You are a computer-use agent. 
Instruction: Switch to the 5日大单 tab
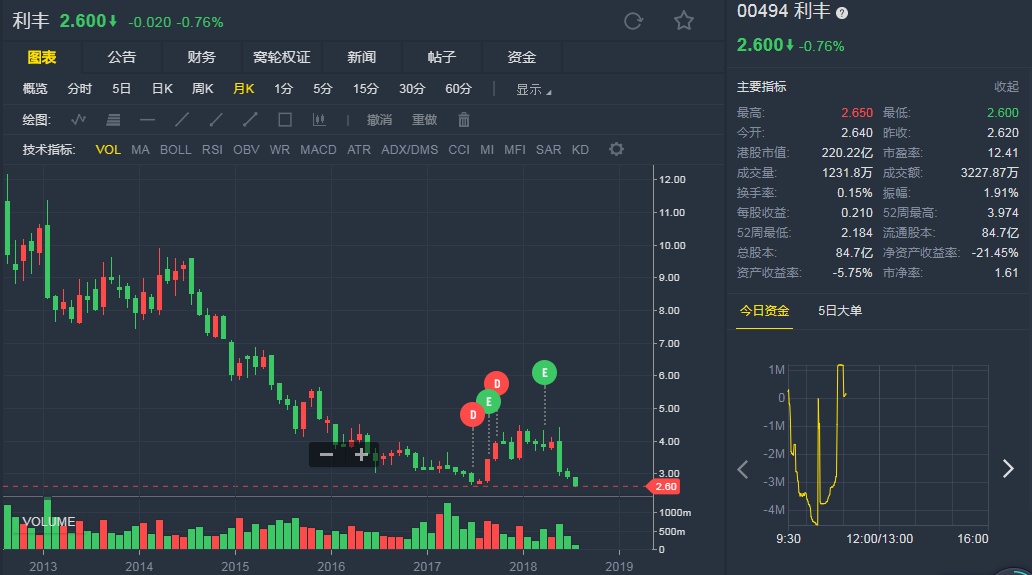tap(840, 311)
